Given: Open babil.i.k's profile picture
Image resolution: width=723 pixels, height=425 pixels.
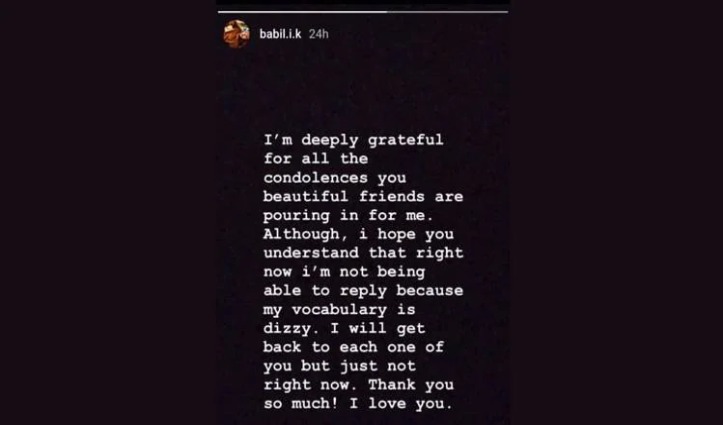Looking at the screenshot, I should point(237,35).
